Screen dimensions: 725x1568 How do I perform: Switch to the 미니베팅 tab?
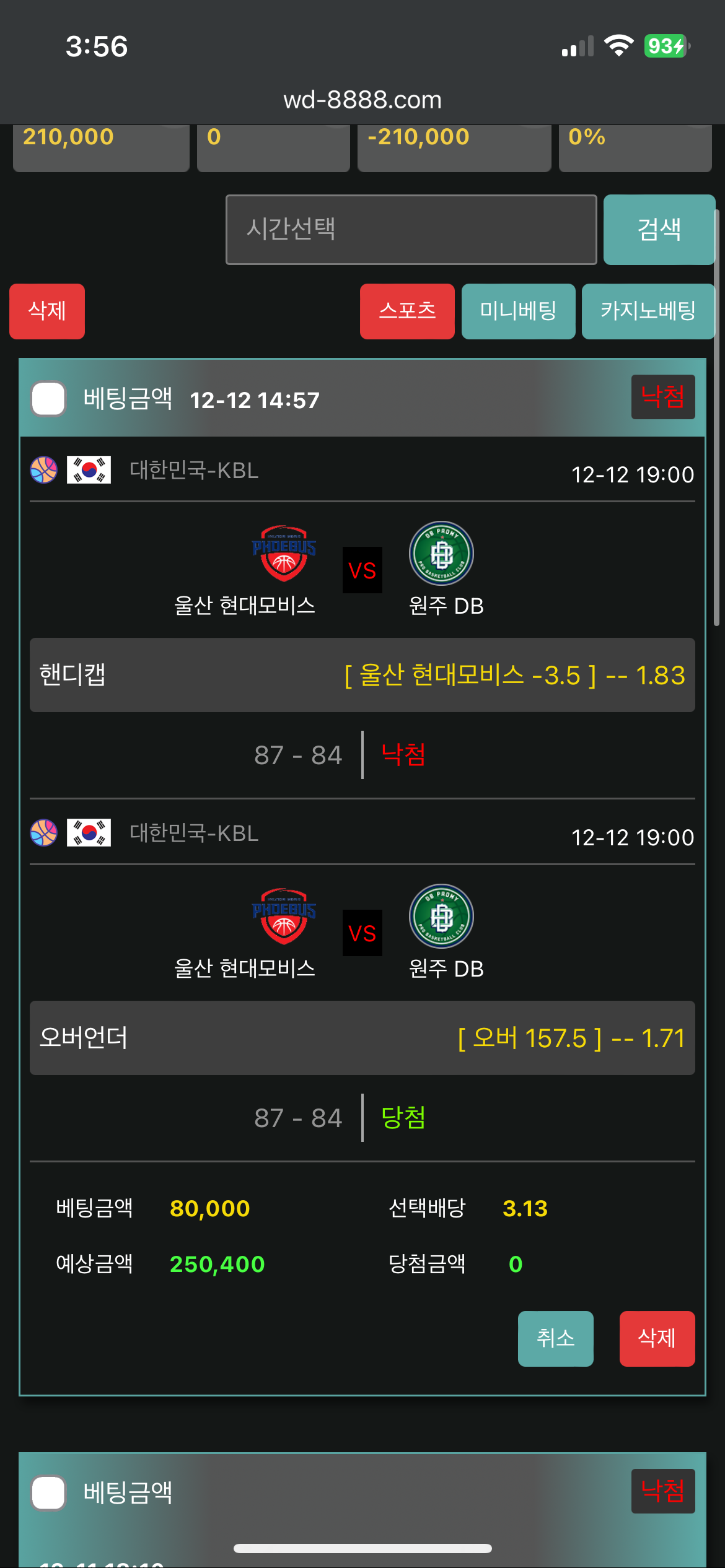click(x=518, y=311)
